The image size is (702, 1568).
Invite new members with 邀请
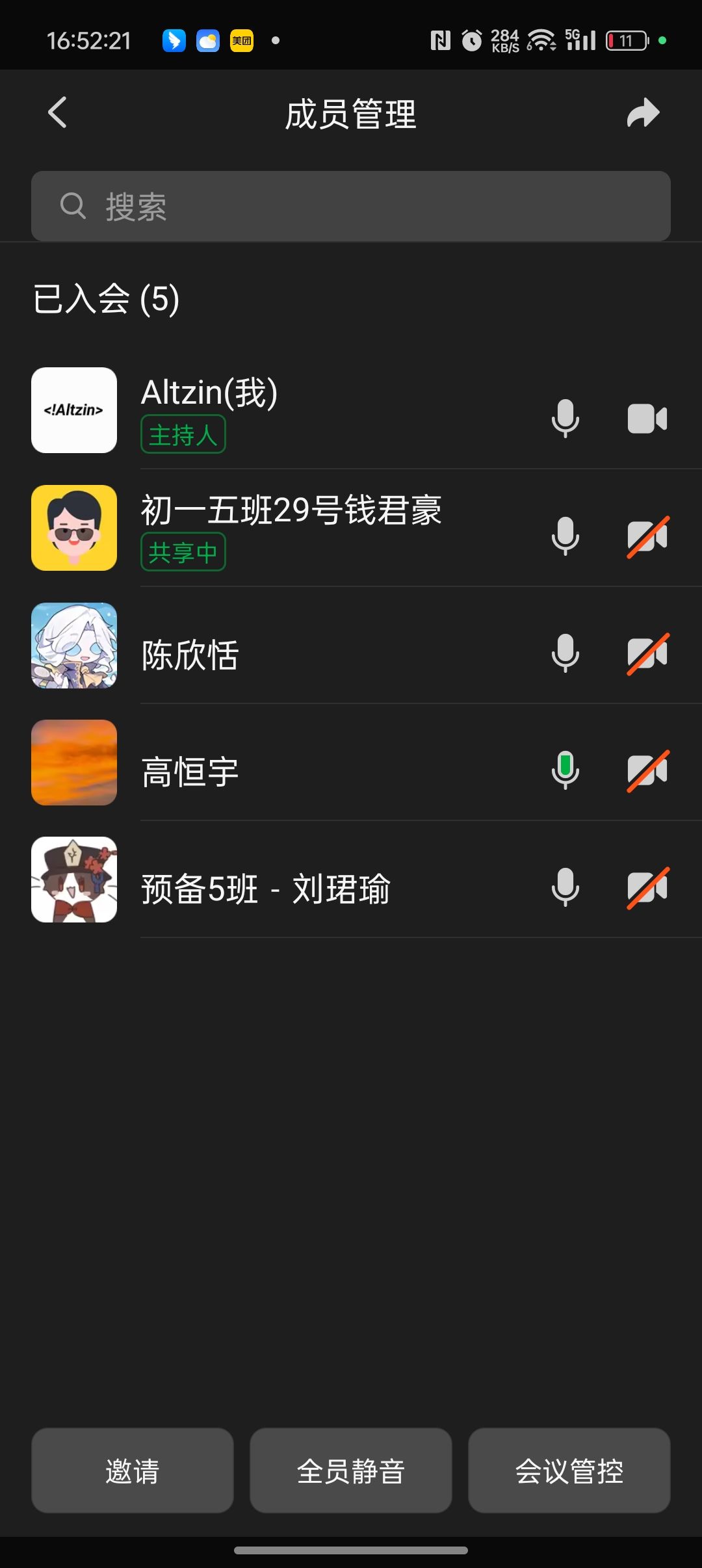(132, 1470)
